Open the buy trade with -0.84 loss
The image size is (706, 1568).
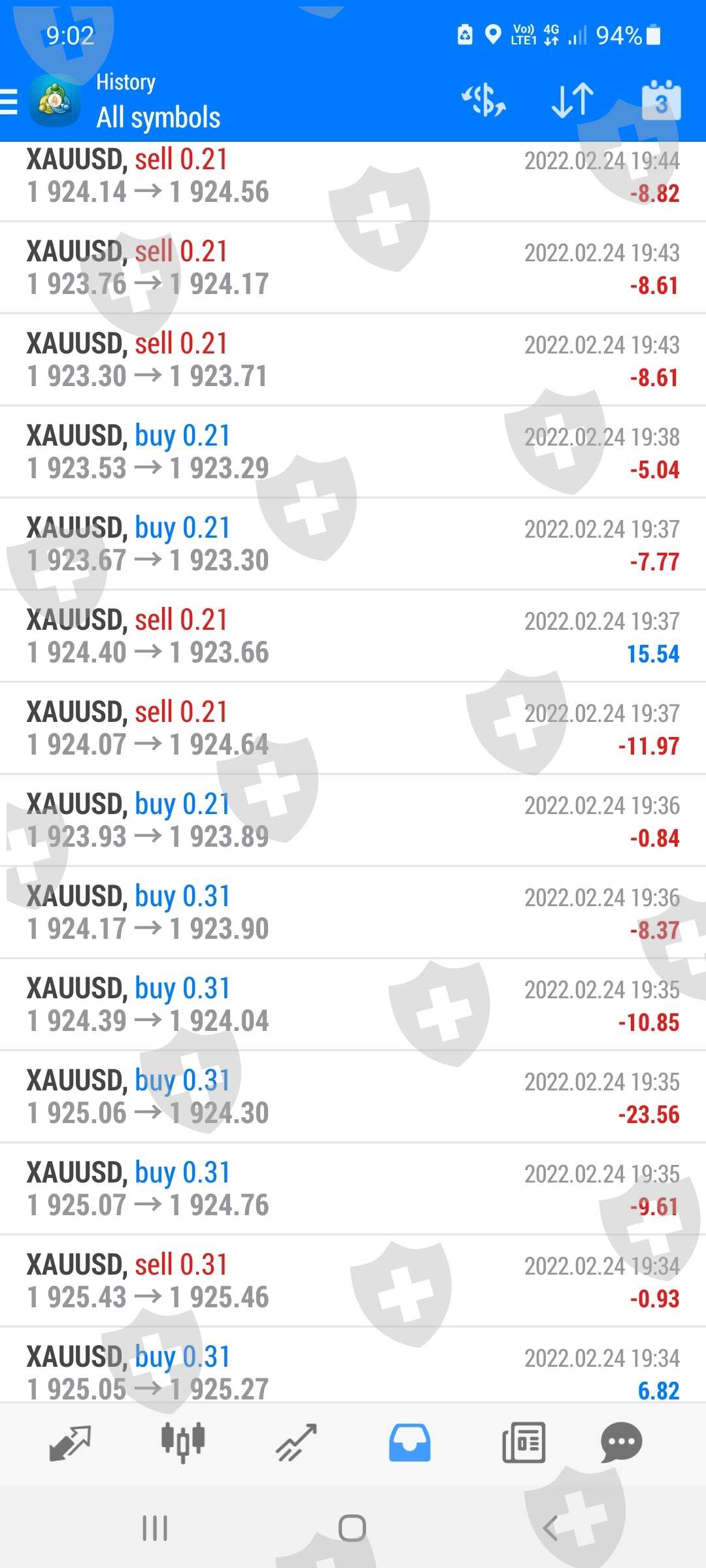(353, 821)
